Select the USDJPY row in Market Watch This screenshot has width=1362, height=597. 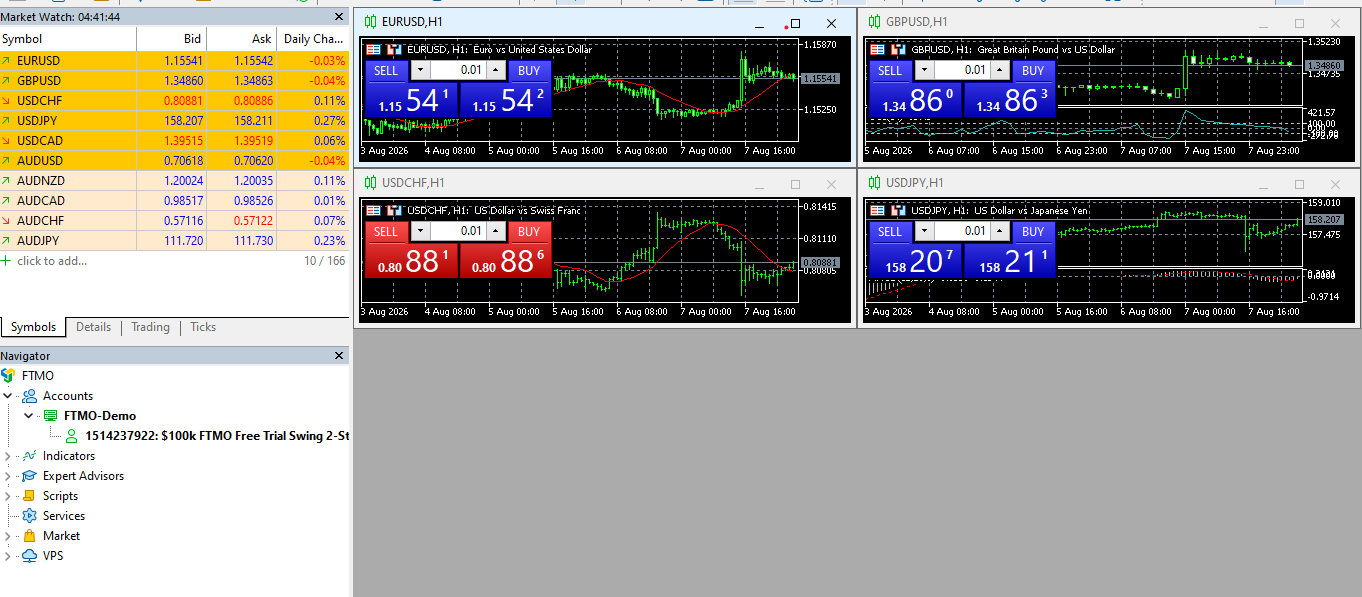point(174,120)
